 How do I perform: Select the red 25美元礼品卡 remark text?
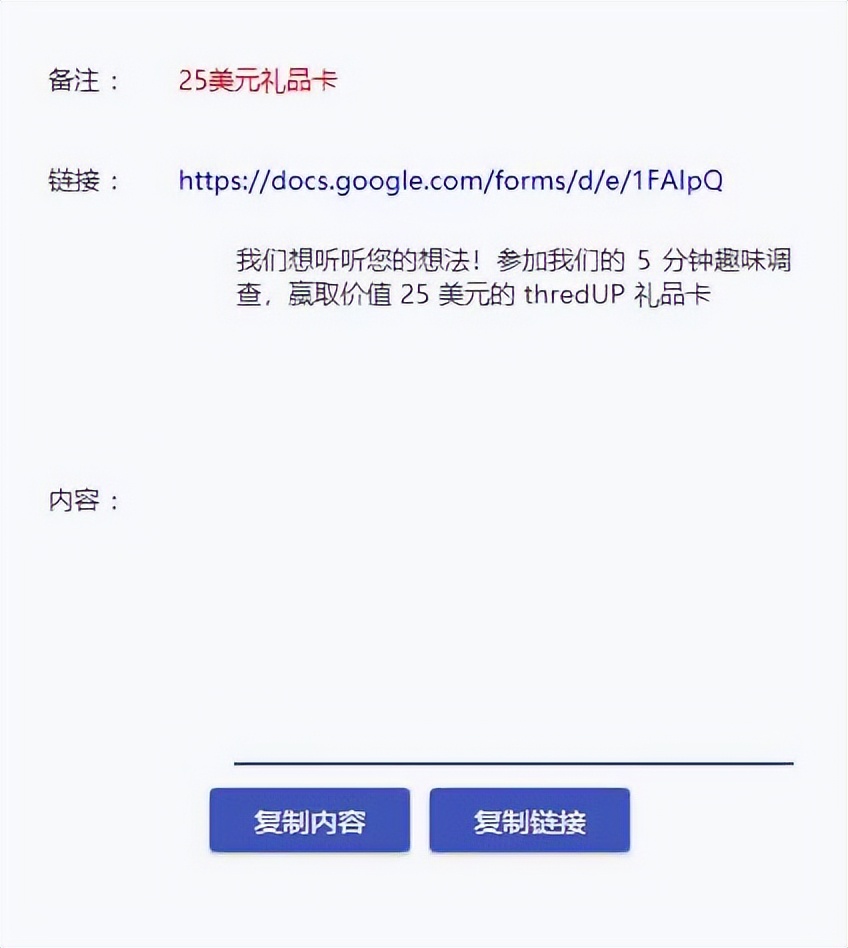point(258,80)
